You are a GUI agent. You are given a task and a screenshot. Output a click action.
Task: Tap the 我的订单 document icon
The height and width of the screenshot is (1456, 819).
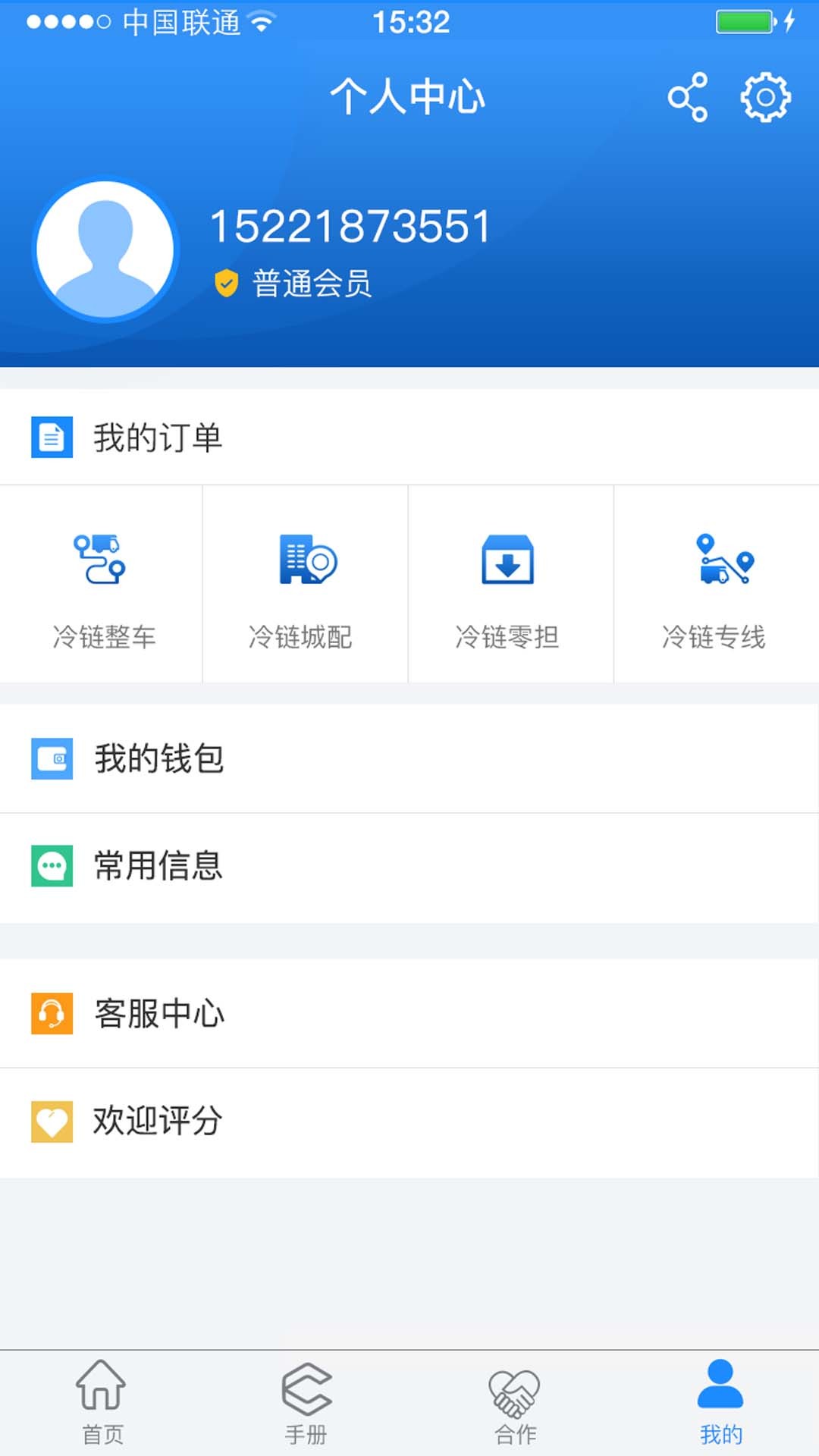click(51, 435)
